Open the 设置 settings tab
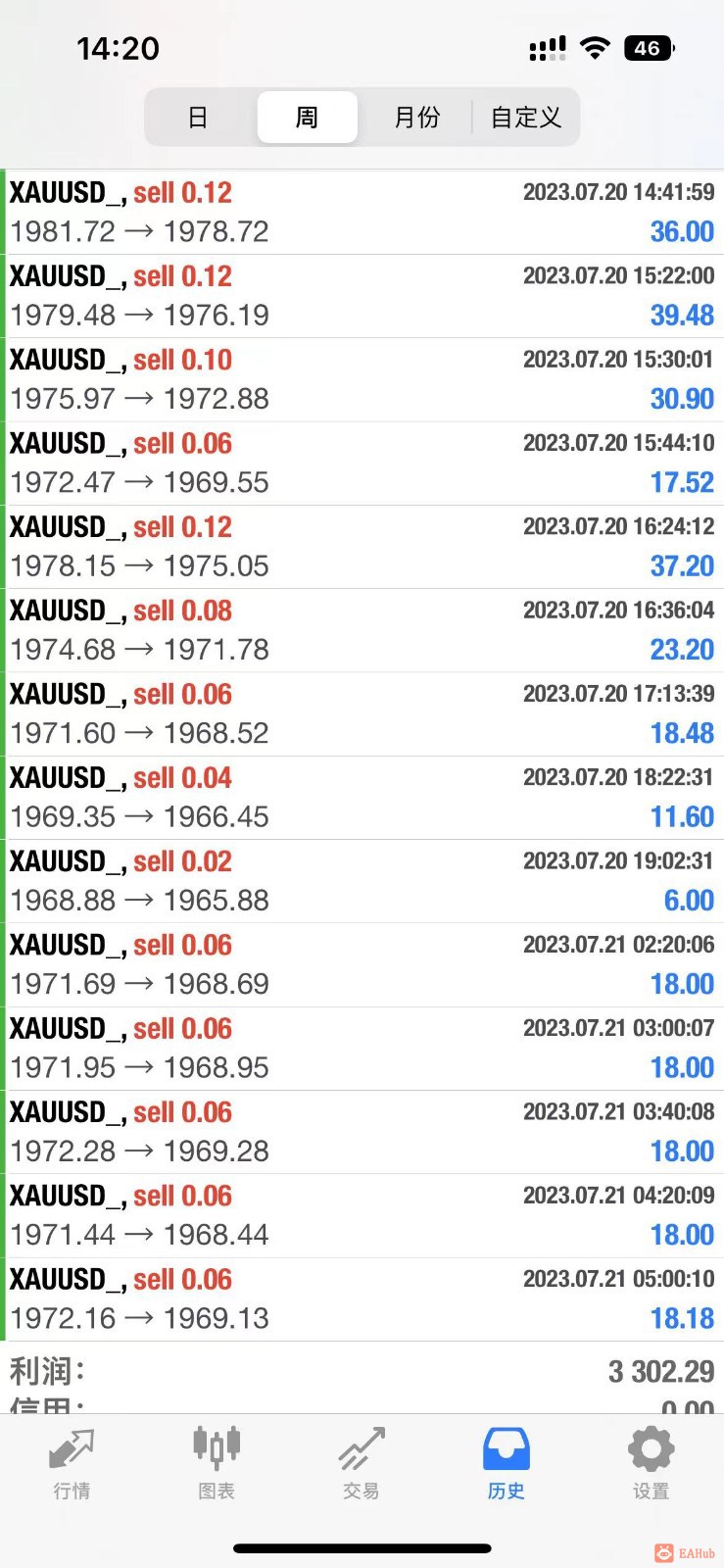The height and width of the screenshot is (1568, 724). [651, 1464]
